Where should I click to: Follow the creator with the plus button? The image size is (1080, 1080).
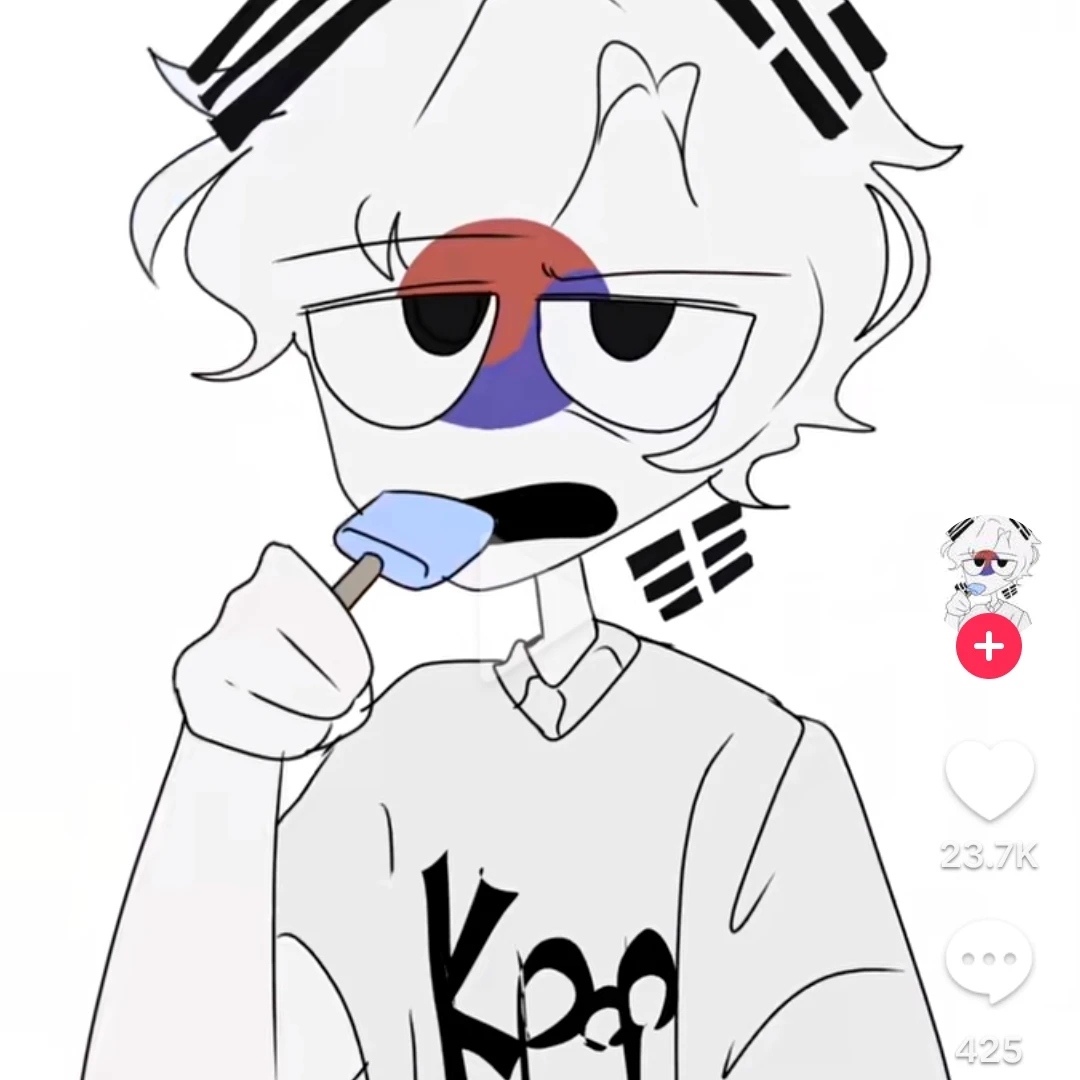989,647
